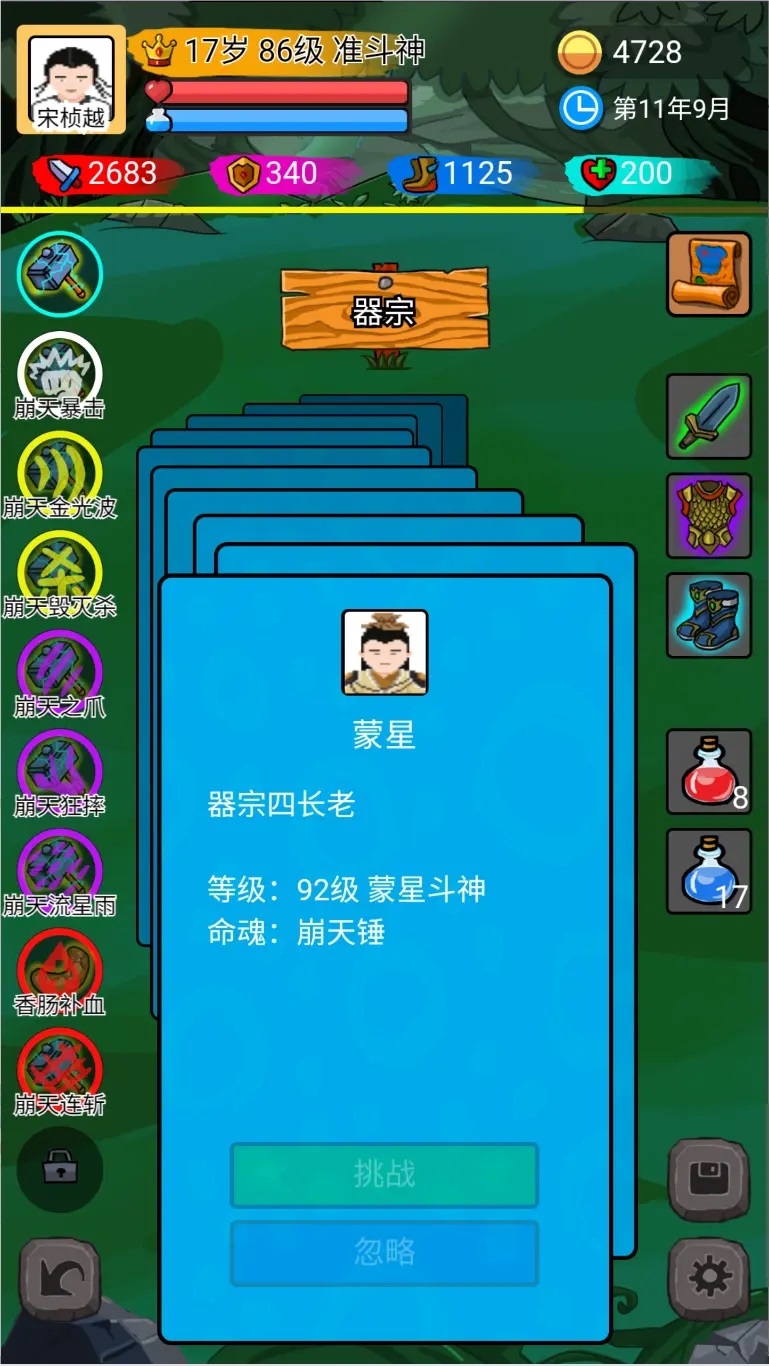Tap the lock icon

59,1168
